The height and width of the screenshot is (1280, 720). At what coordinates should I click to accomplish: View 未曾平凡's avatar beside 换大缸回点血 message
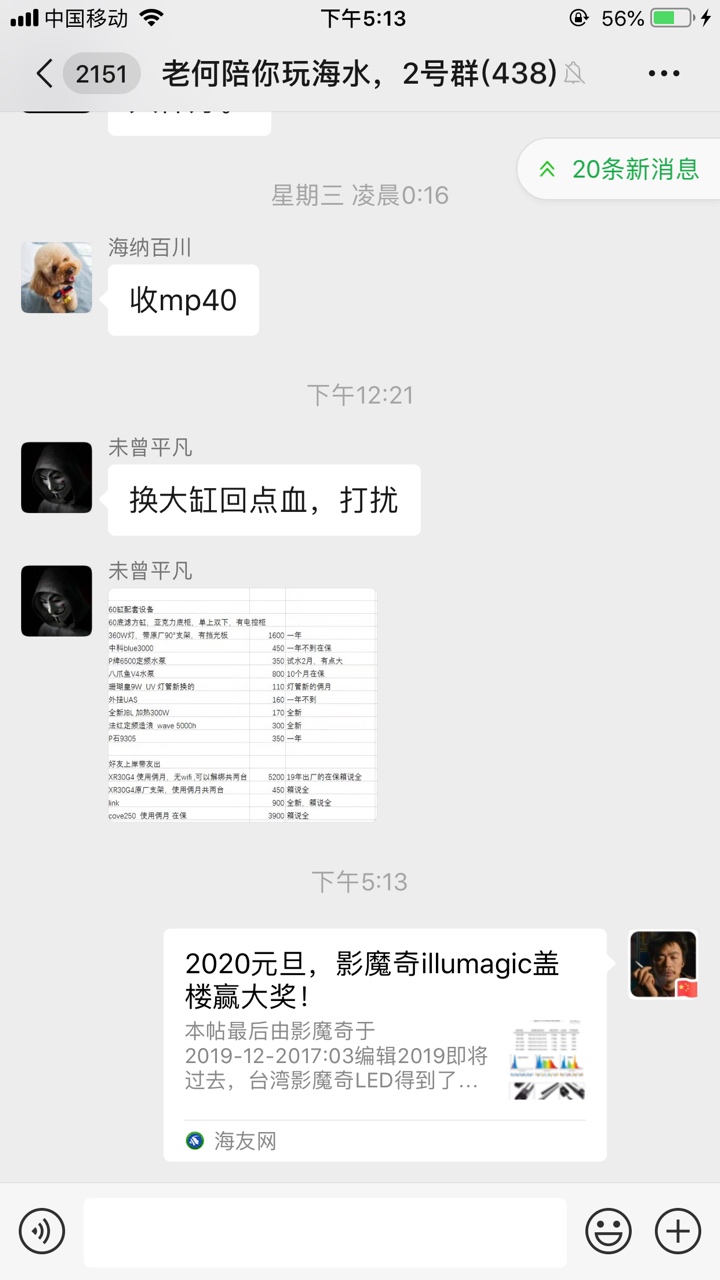click(57, 477)
